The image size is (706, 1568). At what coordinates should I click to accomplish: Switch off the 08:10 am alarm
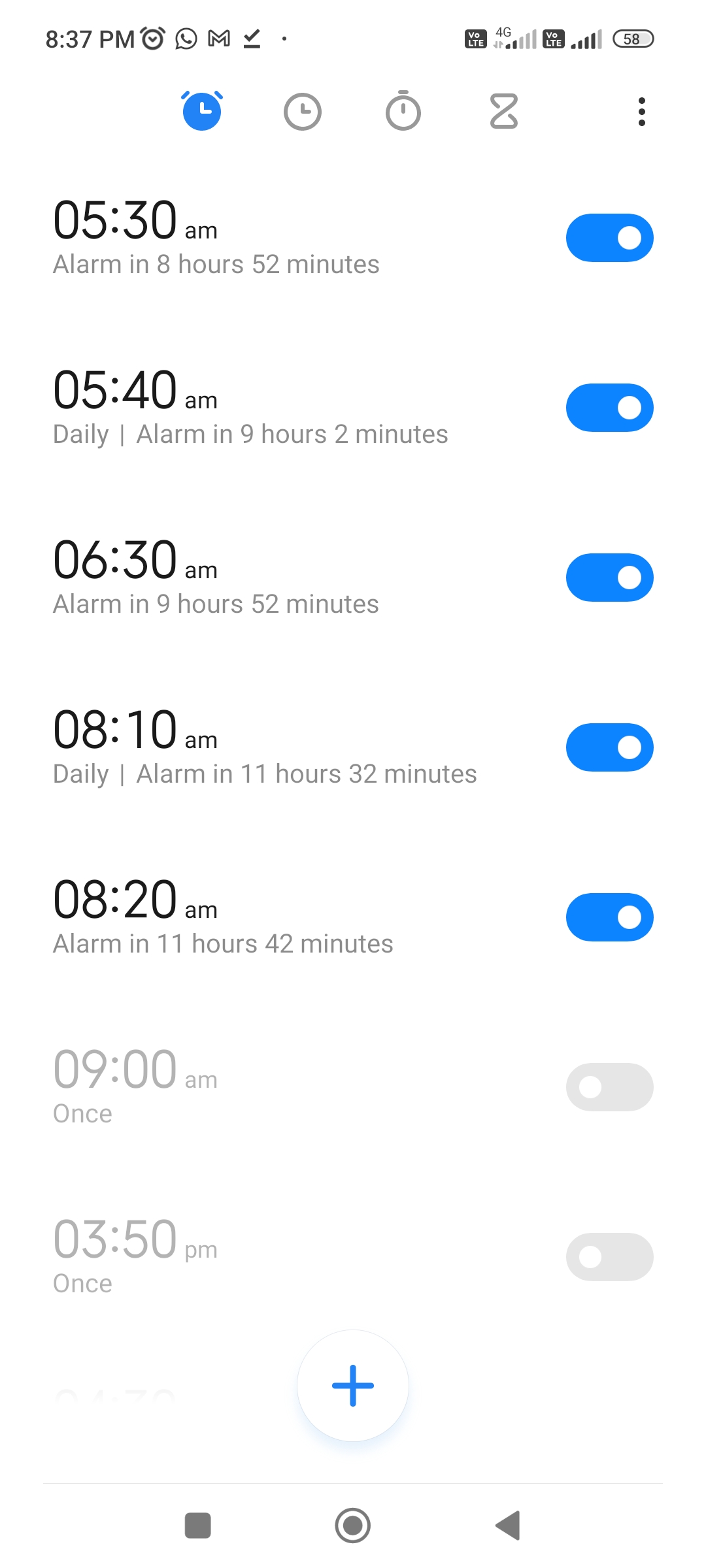coord(609,747)
